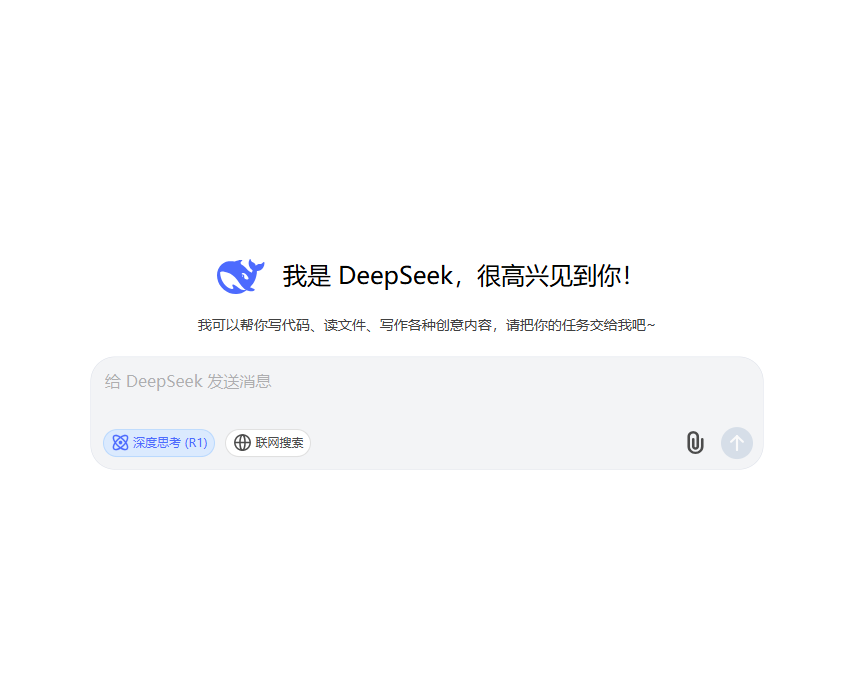Send the message with the arrow button

click(737, 443)
